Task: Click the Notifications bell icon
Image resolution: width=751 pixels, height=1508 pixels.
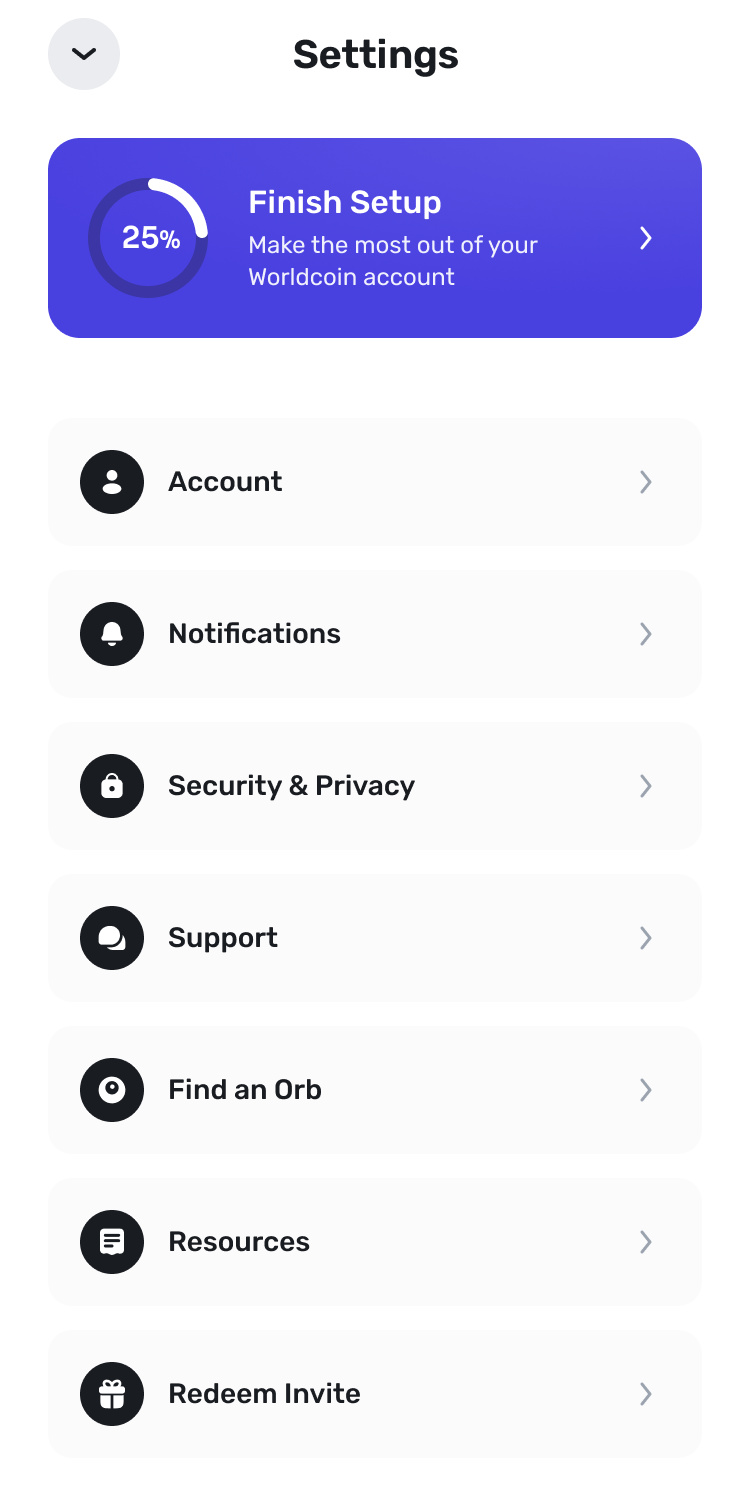Action: tap(111, 634)
